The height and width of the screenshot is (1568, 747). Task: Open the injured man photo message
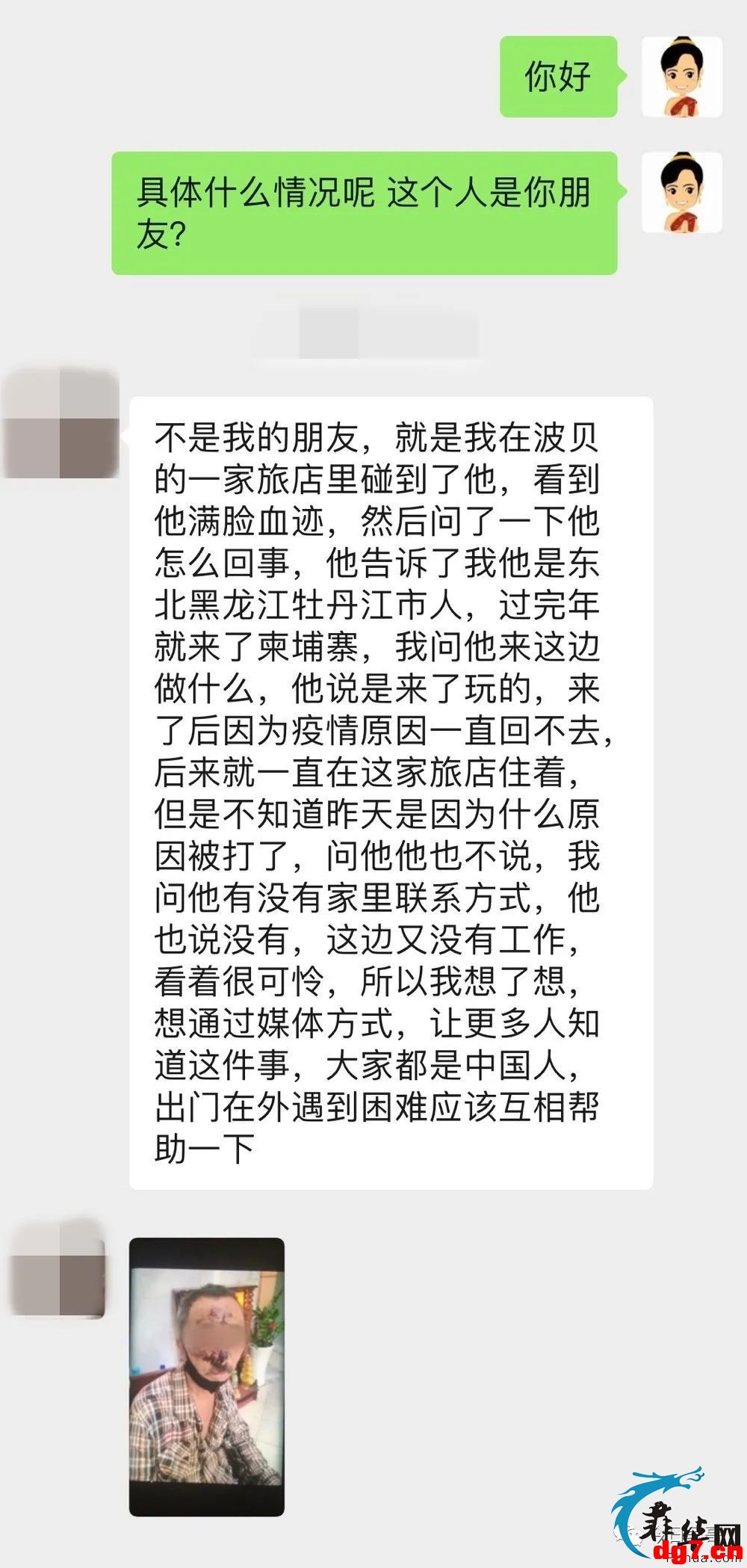(207, 1376)
